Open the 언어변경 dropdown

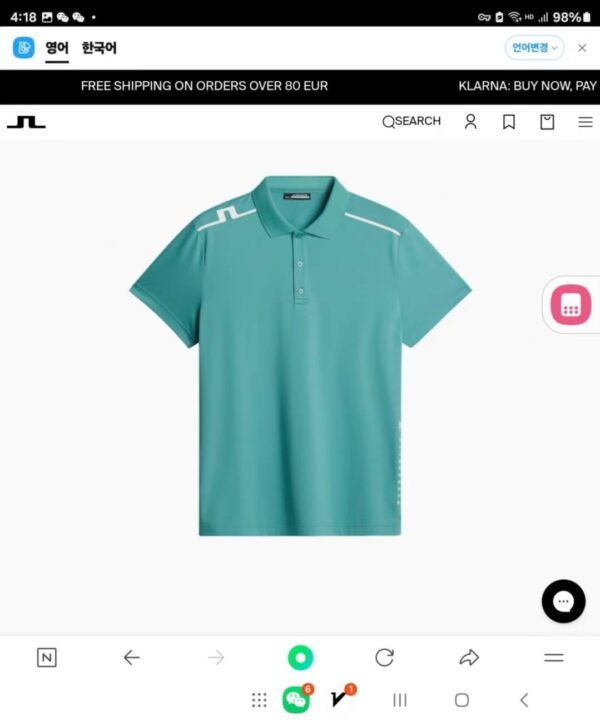(x=535, y=47)
